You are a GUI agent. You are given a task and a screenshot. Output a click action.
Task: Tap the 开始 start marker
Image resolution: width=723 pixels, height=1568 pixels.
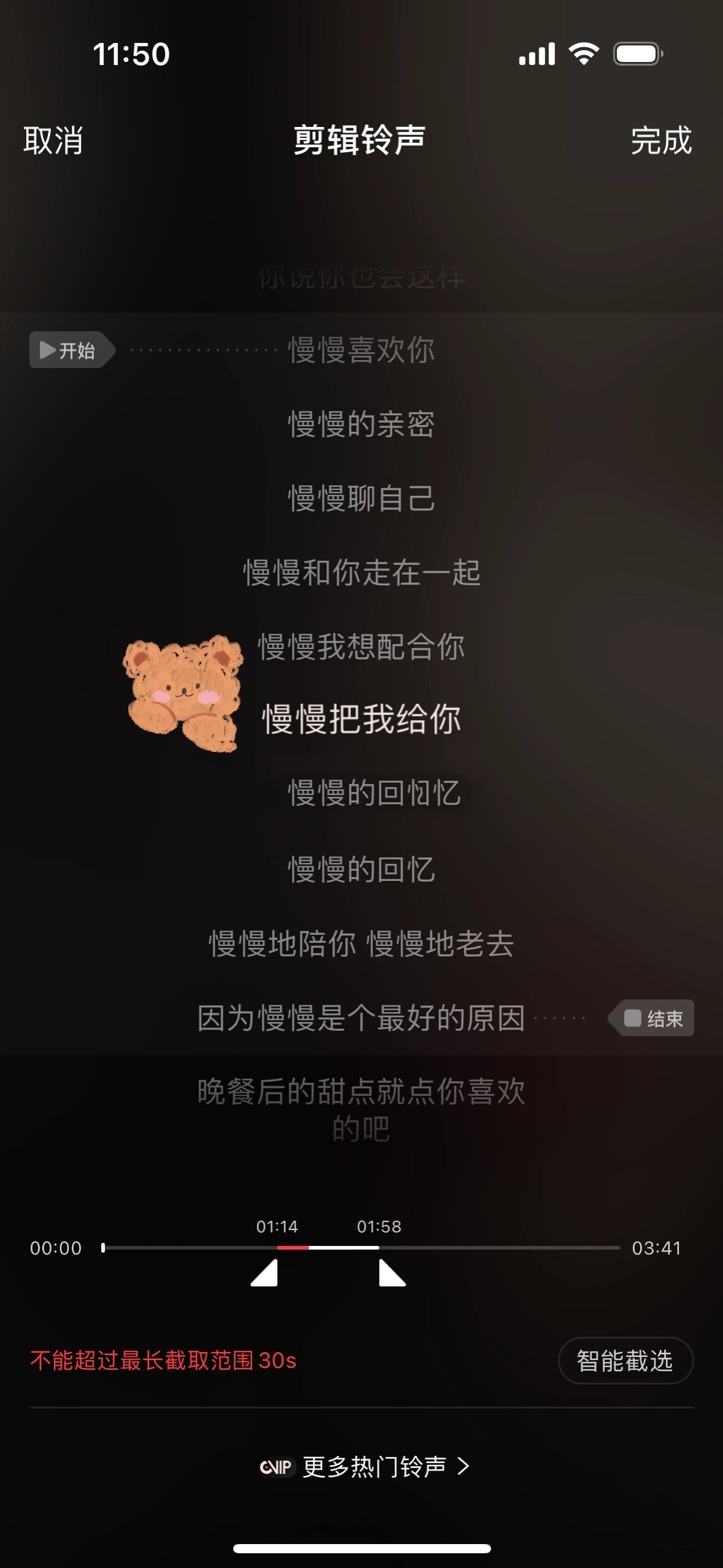coord(69,350)
